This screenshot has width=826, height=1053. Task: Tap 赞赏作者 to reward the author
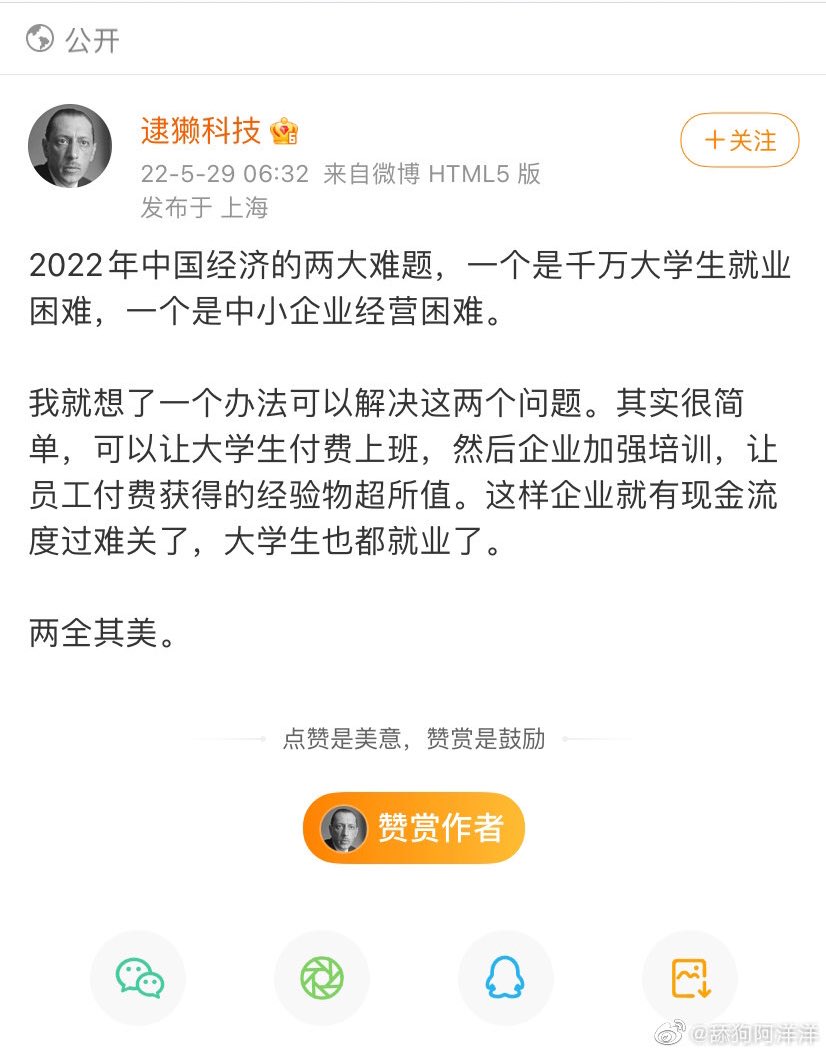coord(413,828)
